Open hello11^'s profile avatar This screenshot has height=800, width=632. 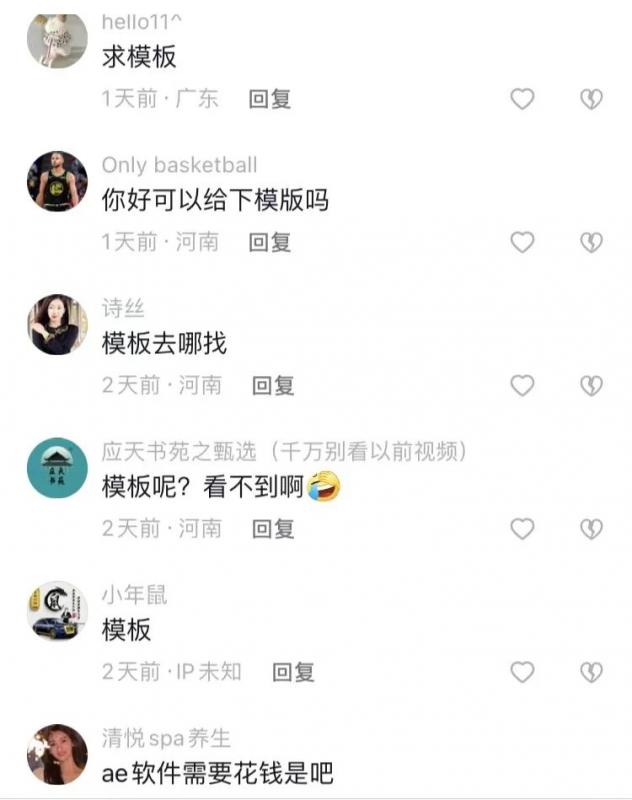pyautogui.click(x=57, y=42)
